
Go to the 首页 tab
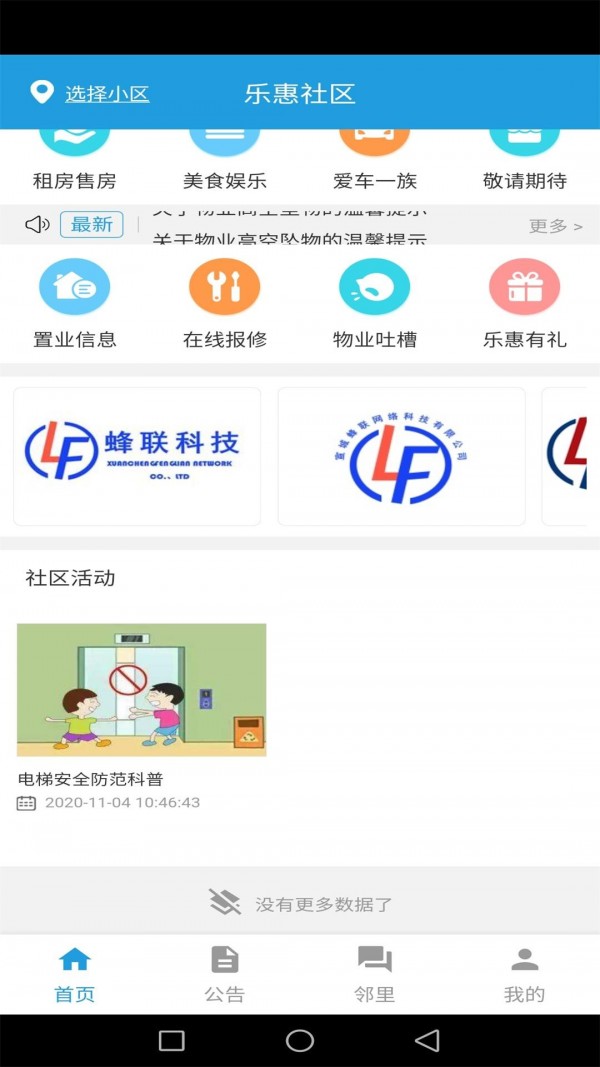tap(75, 975)
